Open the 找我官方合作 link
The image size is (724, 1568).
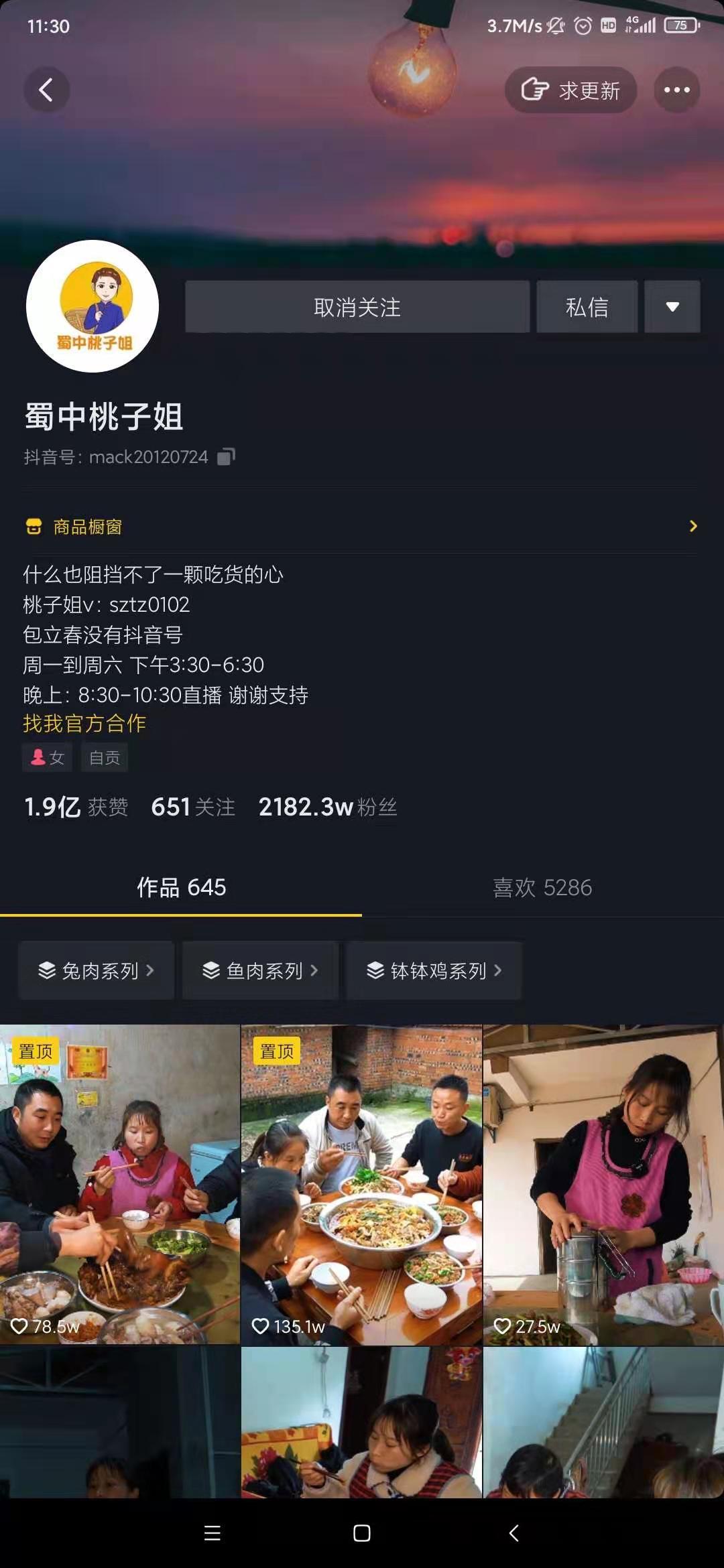(84, 723)
